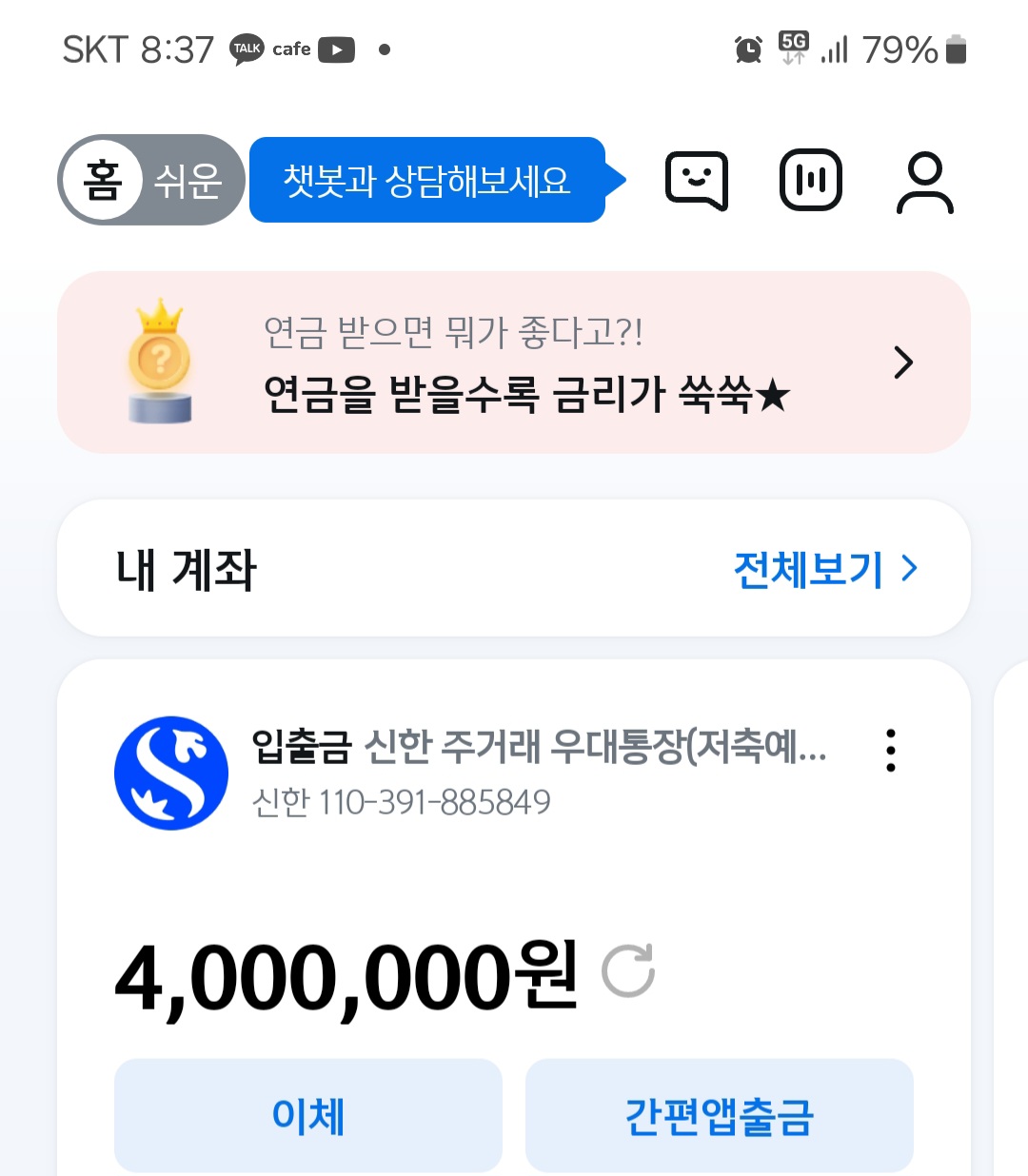
Task: Tap the 이체 transfer button
Action: tap(307, 1115)
